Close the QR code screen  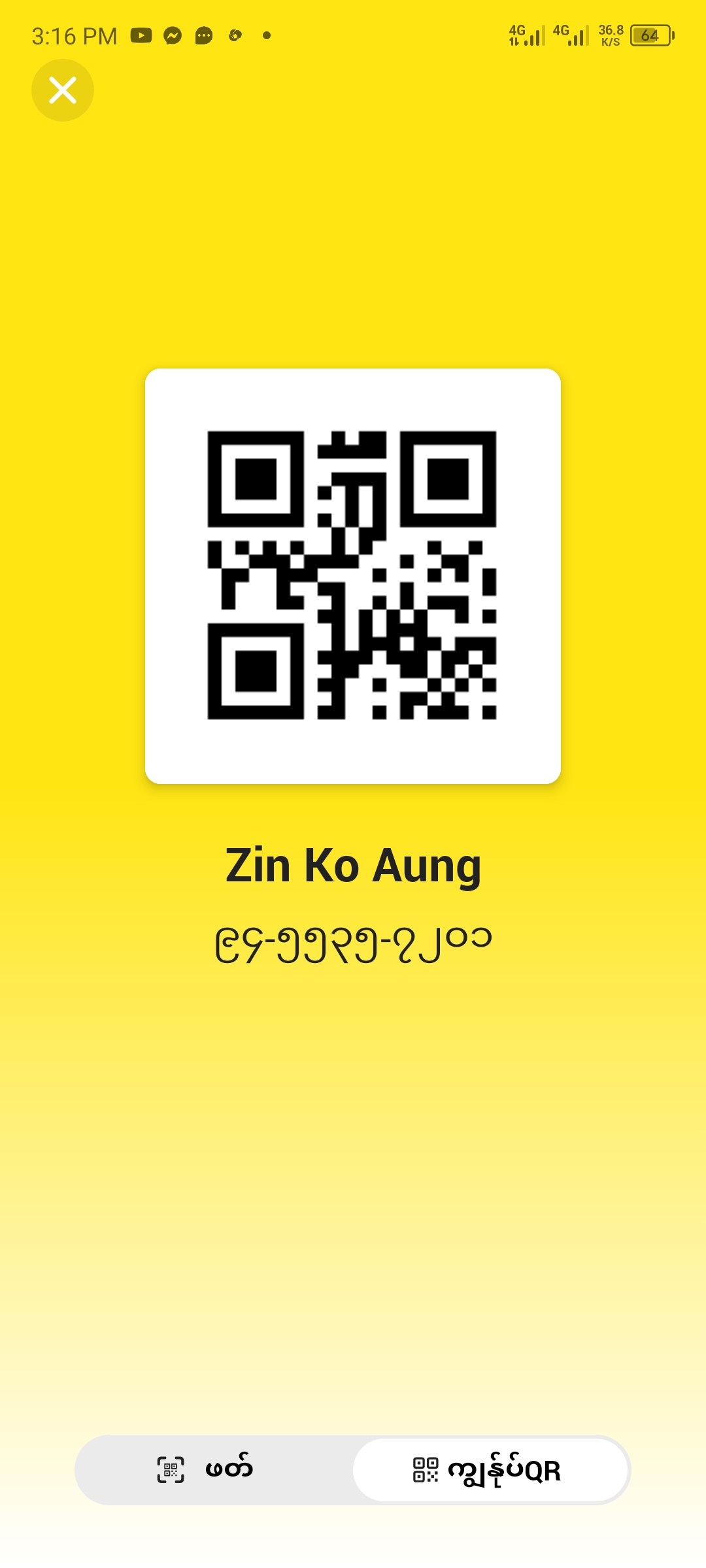tap(63, 90)
